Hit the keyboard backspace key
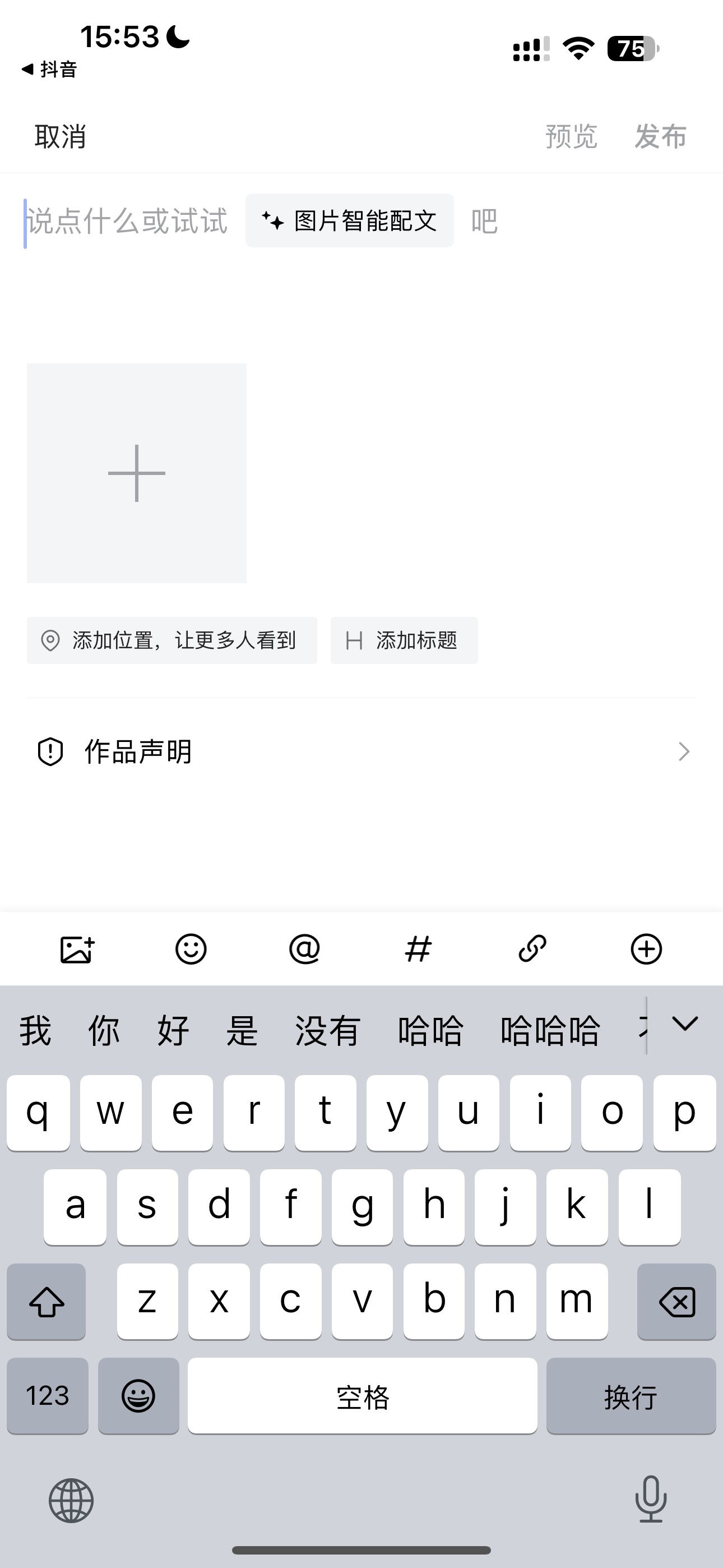723x1568 pixels. [676, 1302]
